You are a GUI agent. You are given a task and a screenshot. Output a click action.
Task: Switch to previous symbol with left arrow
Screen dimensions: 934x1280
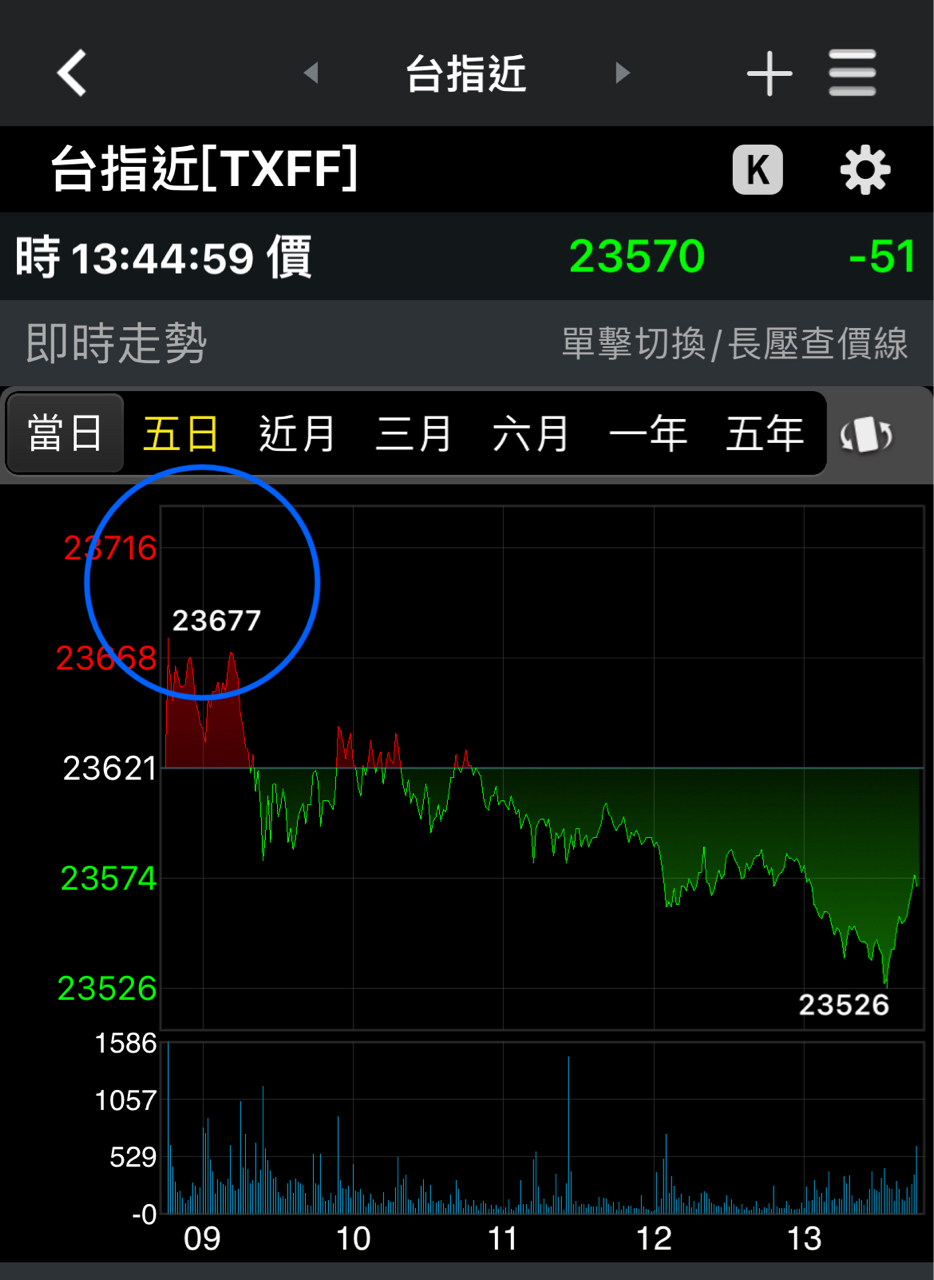click(310, 72)
